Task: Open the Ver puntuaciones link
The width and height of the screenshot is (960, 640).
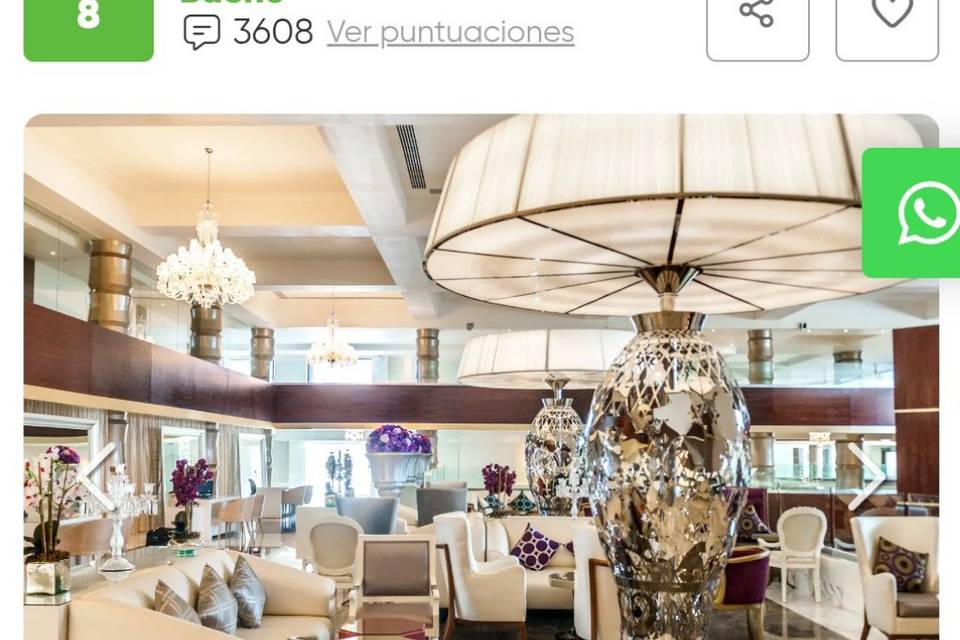Action: point(450,33)
